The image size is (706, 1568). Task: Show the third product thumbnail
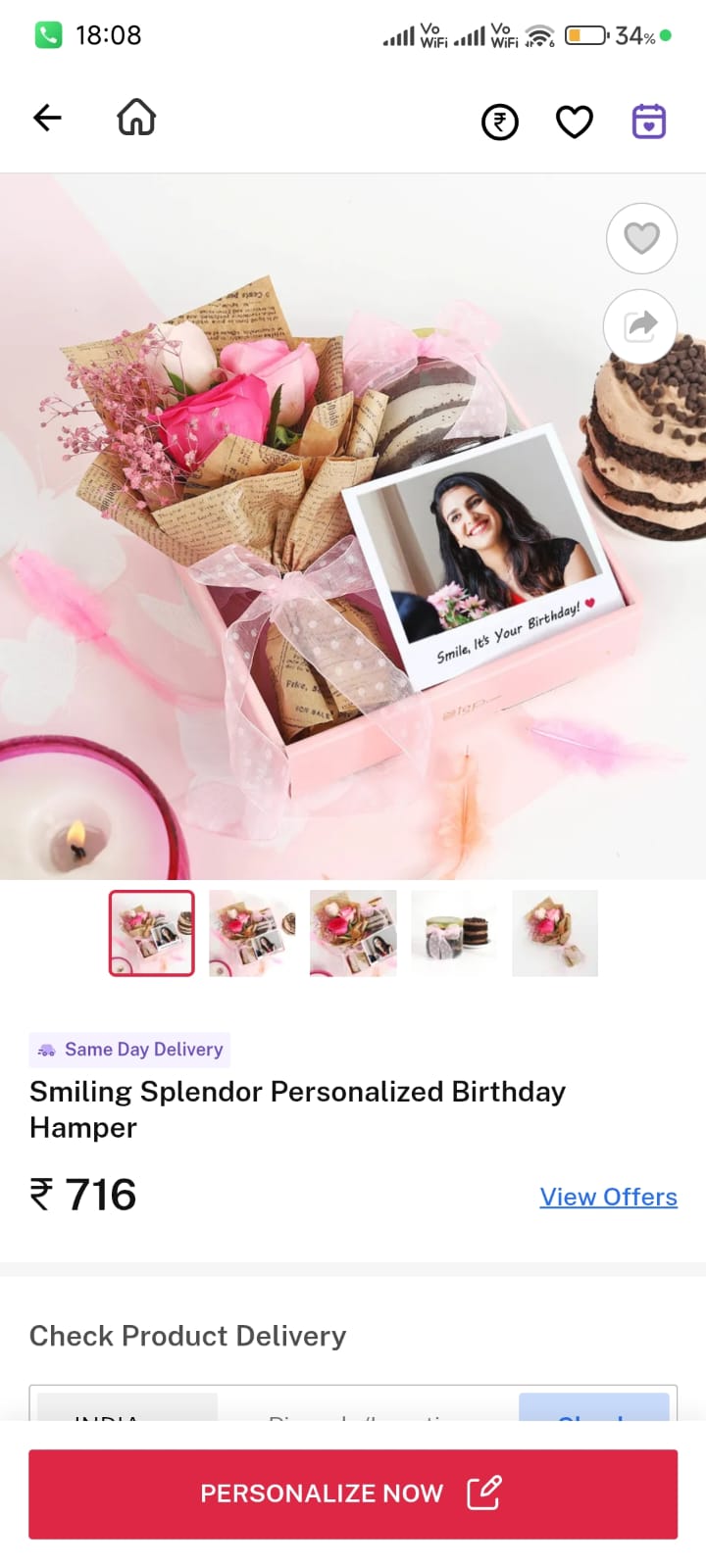click(353, 933)
